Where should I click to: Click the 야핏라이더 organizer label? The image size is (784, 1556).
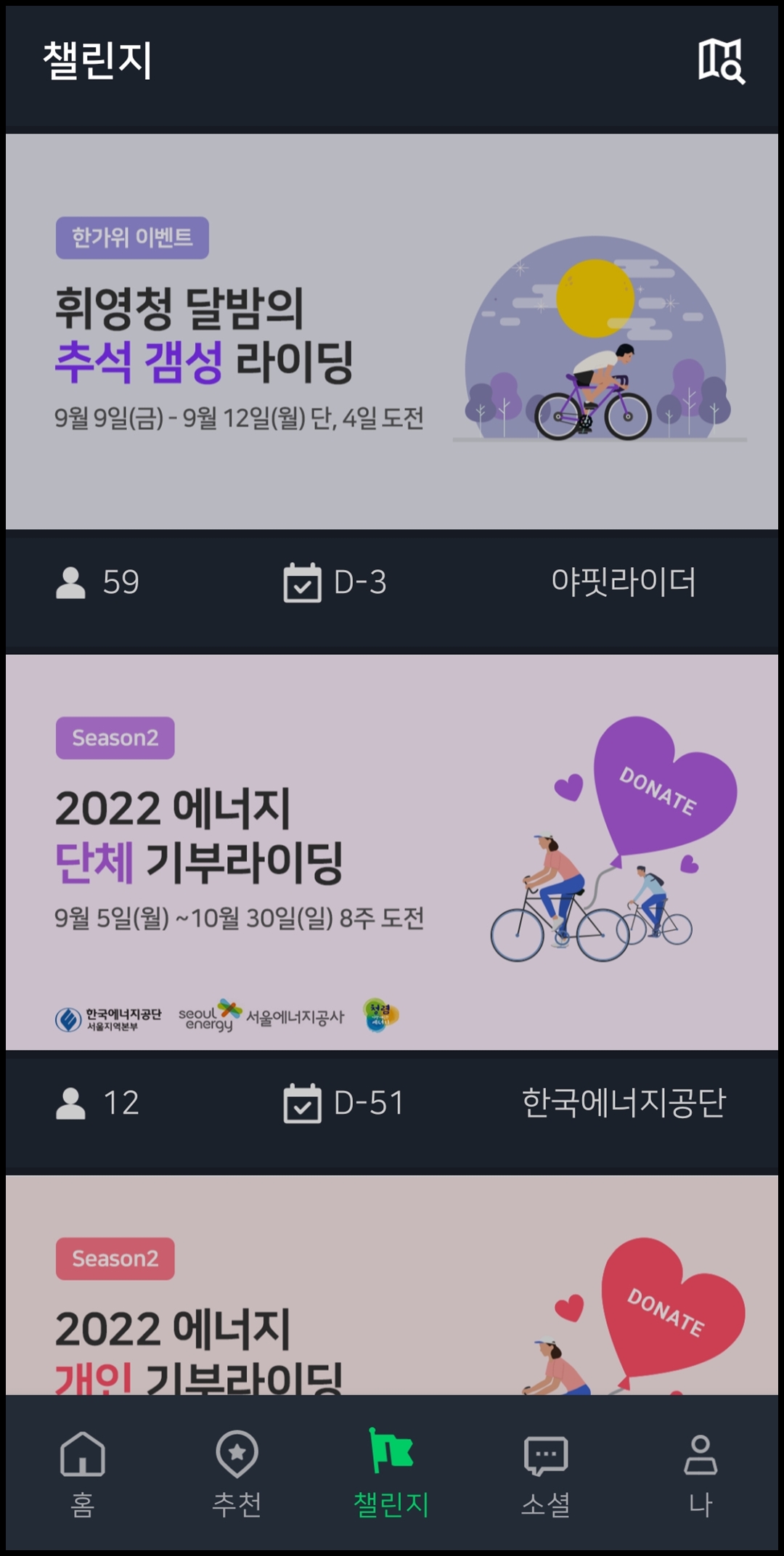[624, 581]
